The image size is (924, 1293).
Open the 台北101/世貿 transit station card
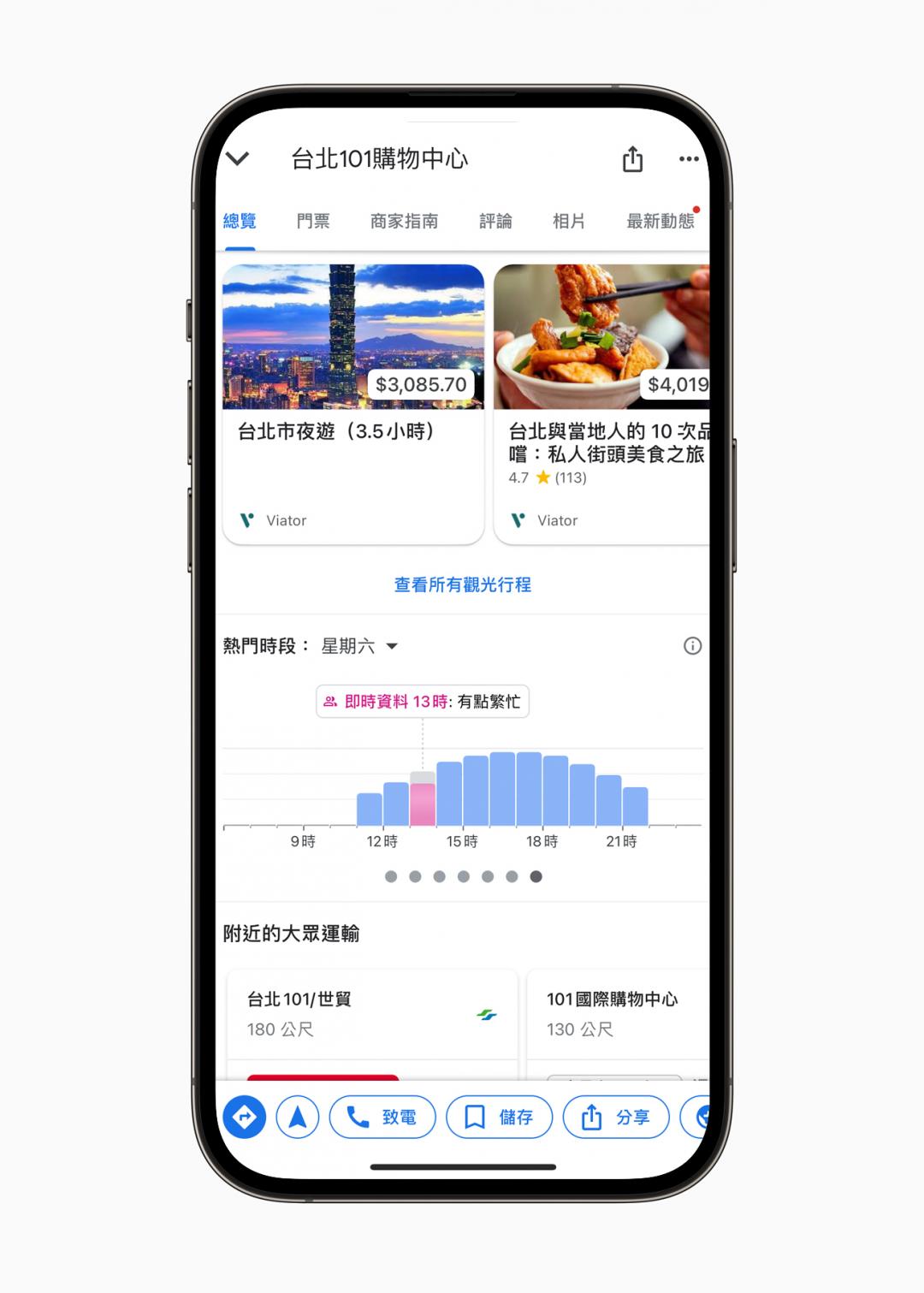[x=372, y=1014]
